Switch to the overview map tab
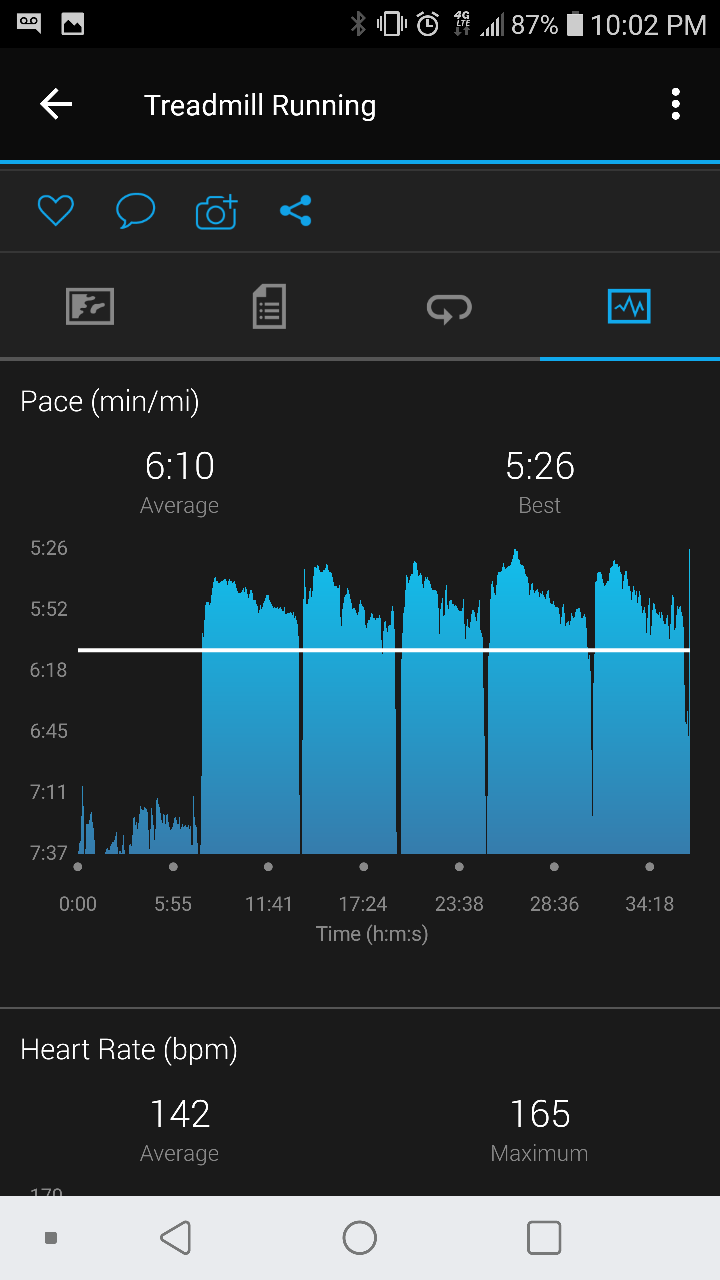The height and width of the screenshot is (1280, 720). click(x=90, y=306)
